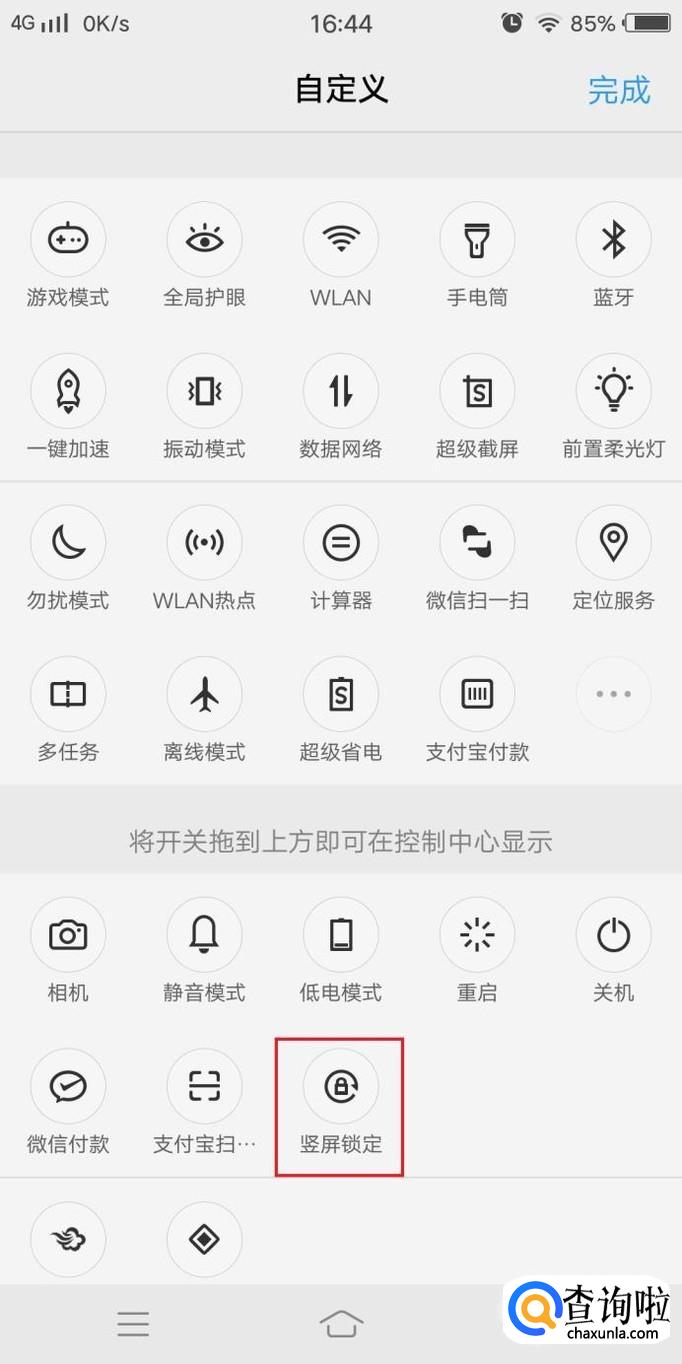Select the WLAN热点 shortcut
Viewport: 682px width, 1364px height.
204,543
